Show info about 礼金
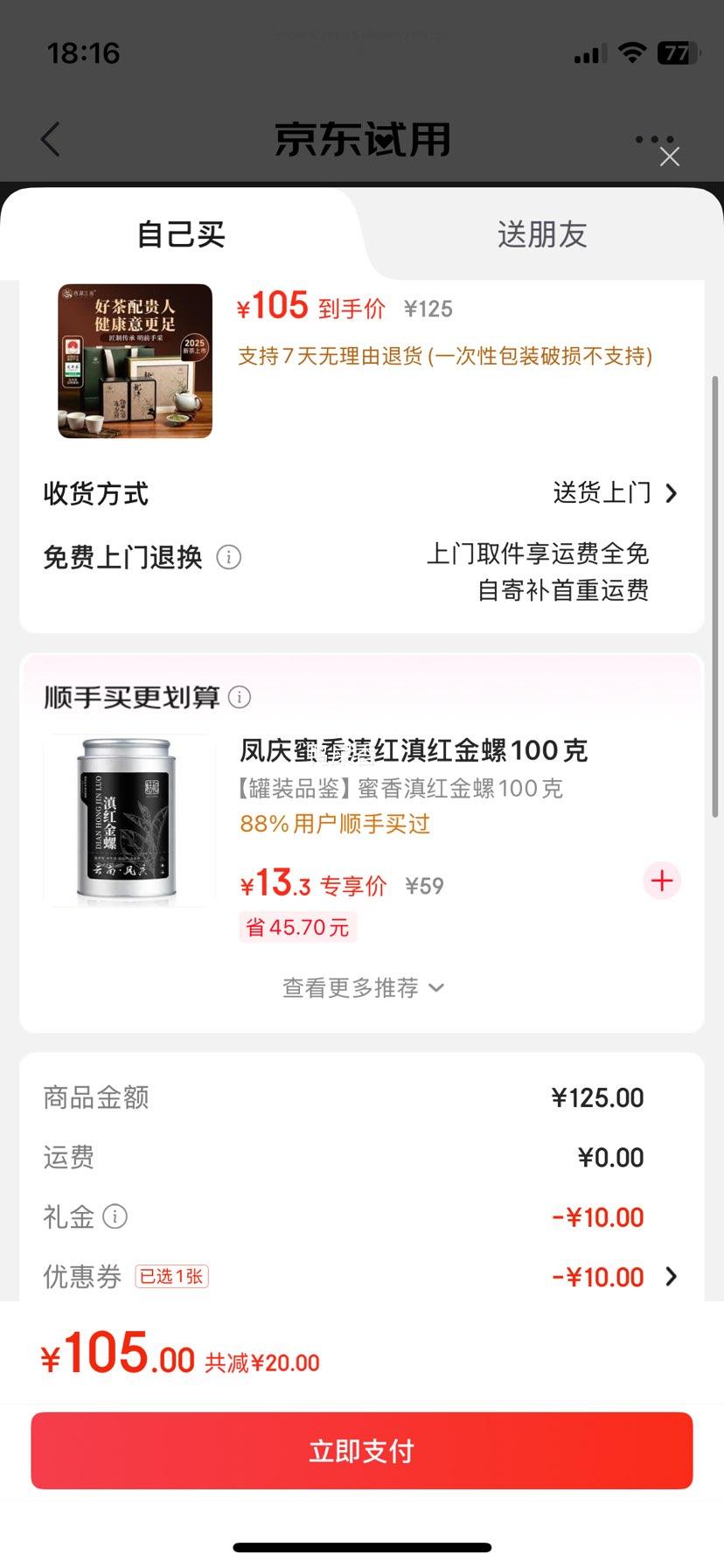 click(115, 1216)
